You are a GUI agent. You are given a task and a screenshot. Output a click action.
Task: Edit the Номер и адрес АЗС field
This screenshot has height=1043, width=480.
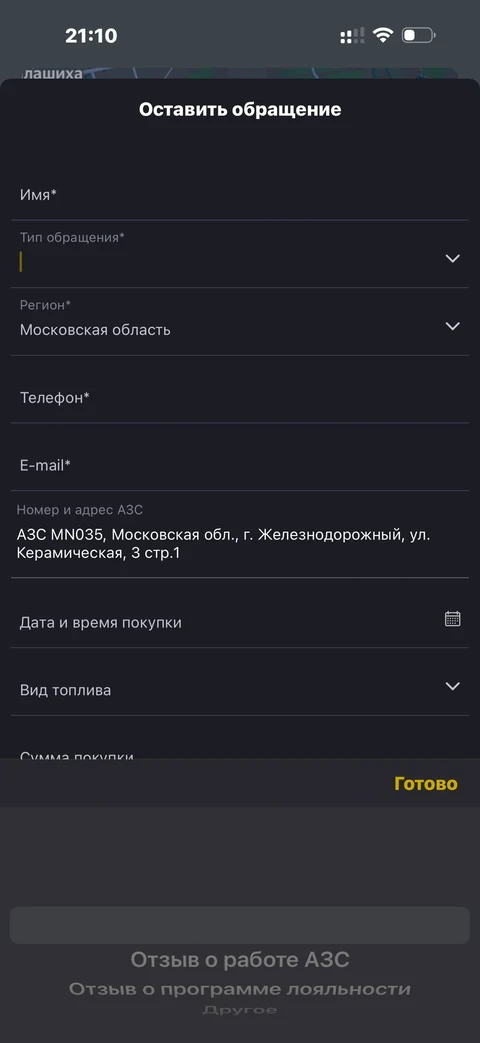[x=239, y=536]
